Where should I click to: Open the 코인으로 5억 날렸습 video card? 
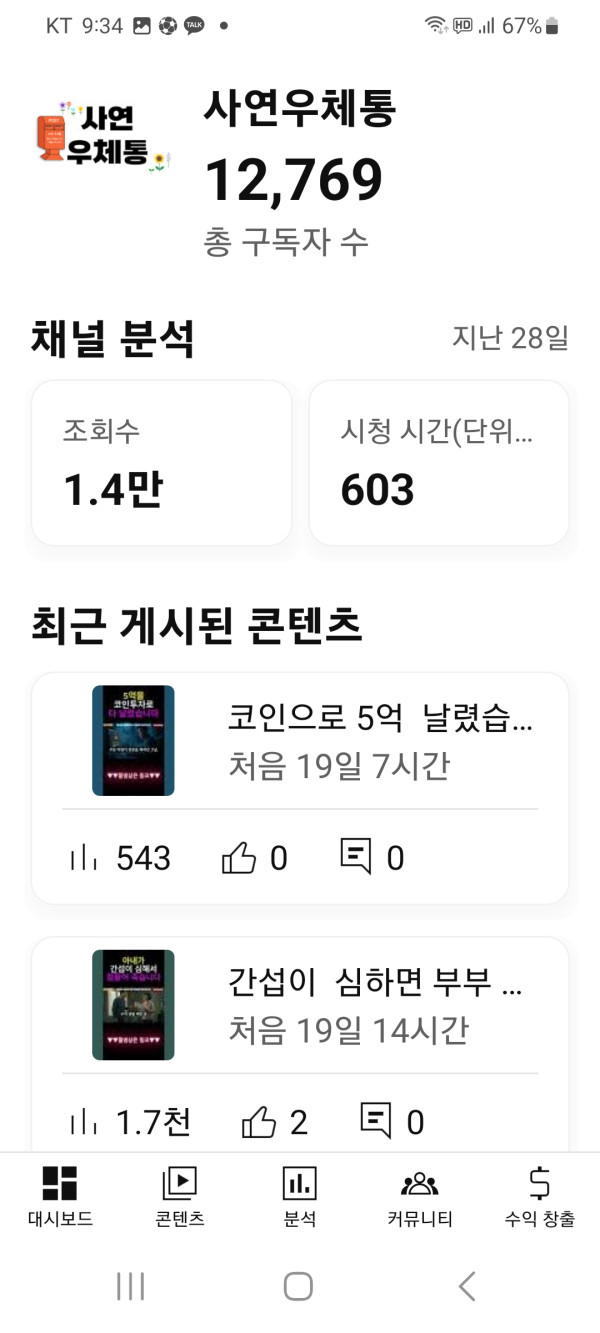coord(300,788)
